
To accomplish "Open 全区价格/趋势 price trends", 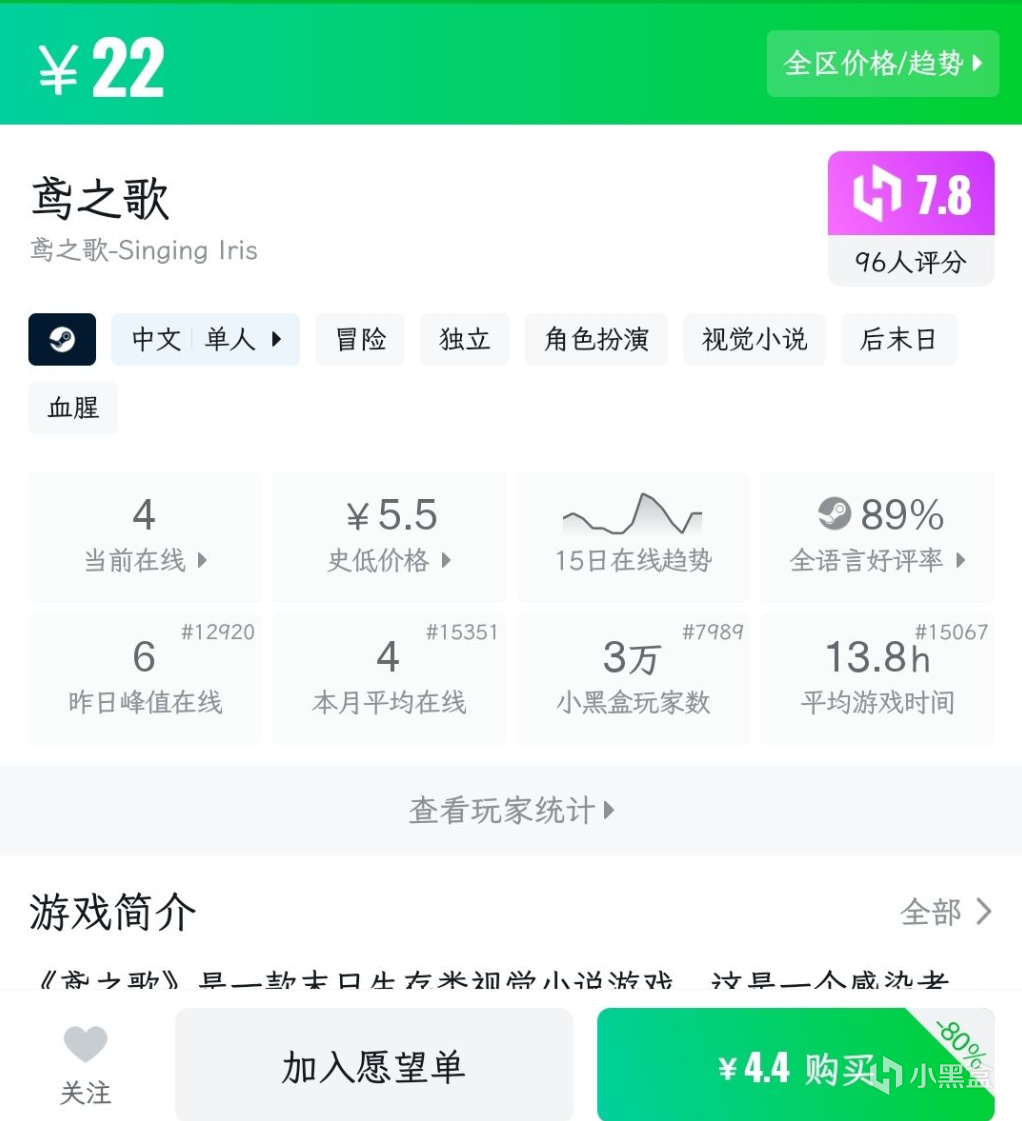I will coord(882,64).
